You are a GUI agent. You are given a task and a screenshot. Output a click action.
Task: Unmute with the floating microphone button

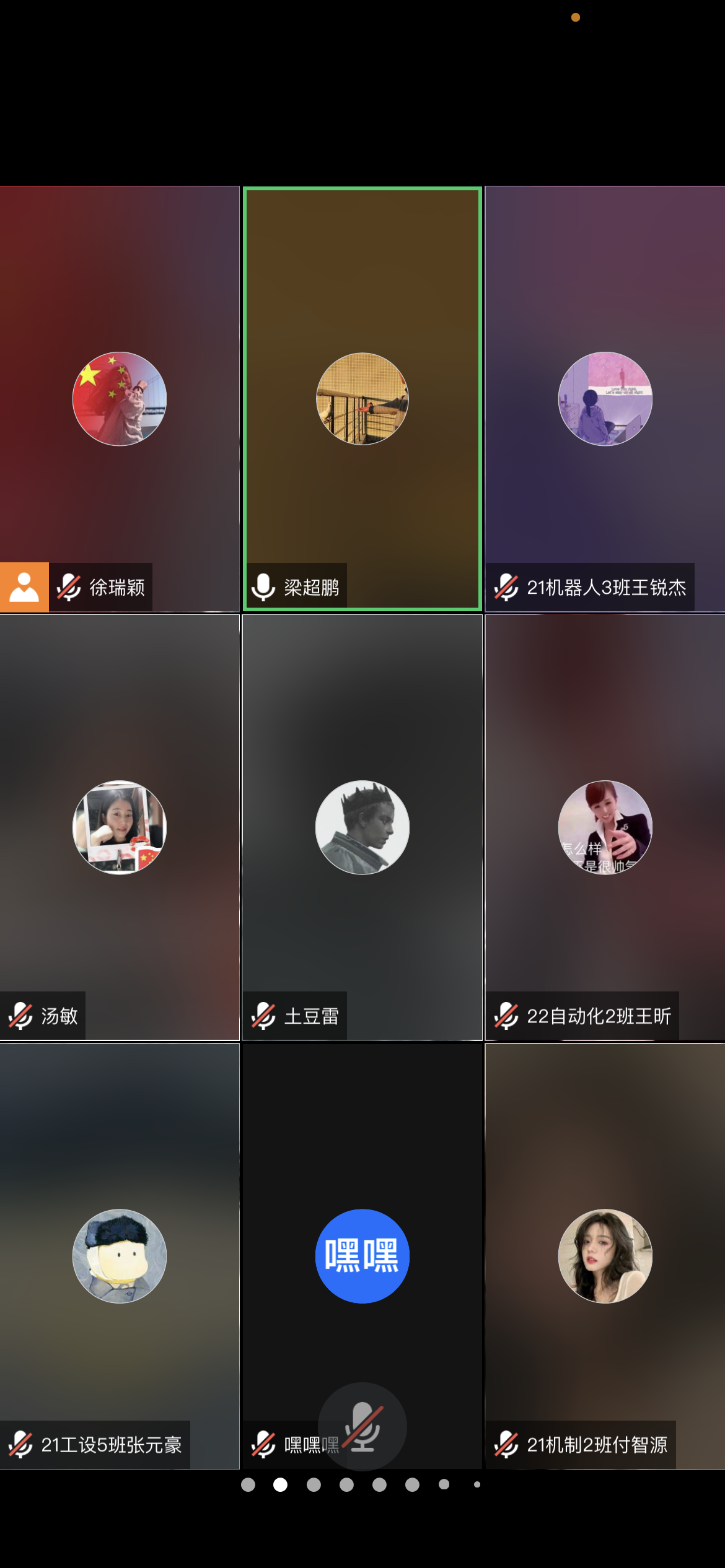pos(362,1426)
